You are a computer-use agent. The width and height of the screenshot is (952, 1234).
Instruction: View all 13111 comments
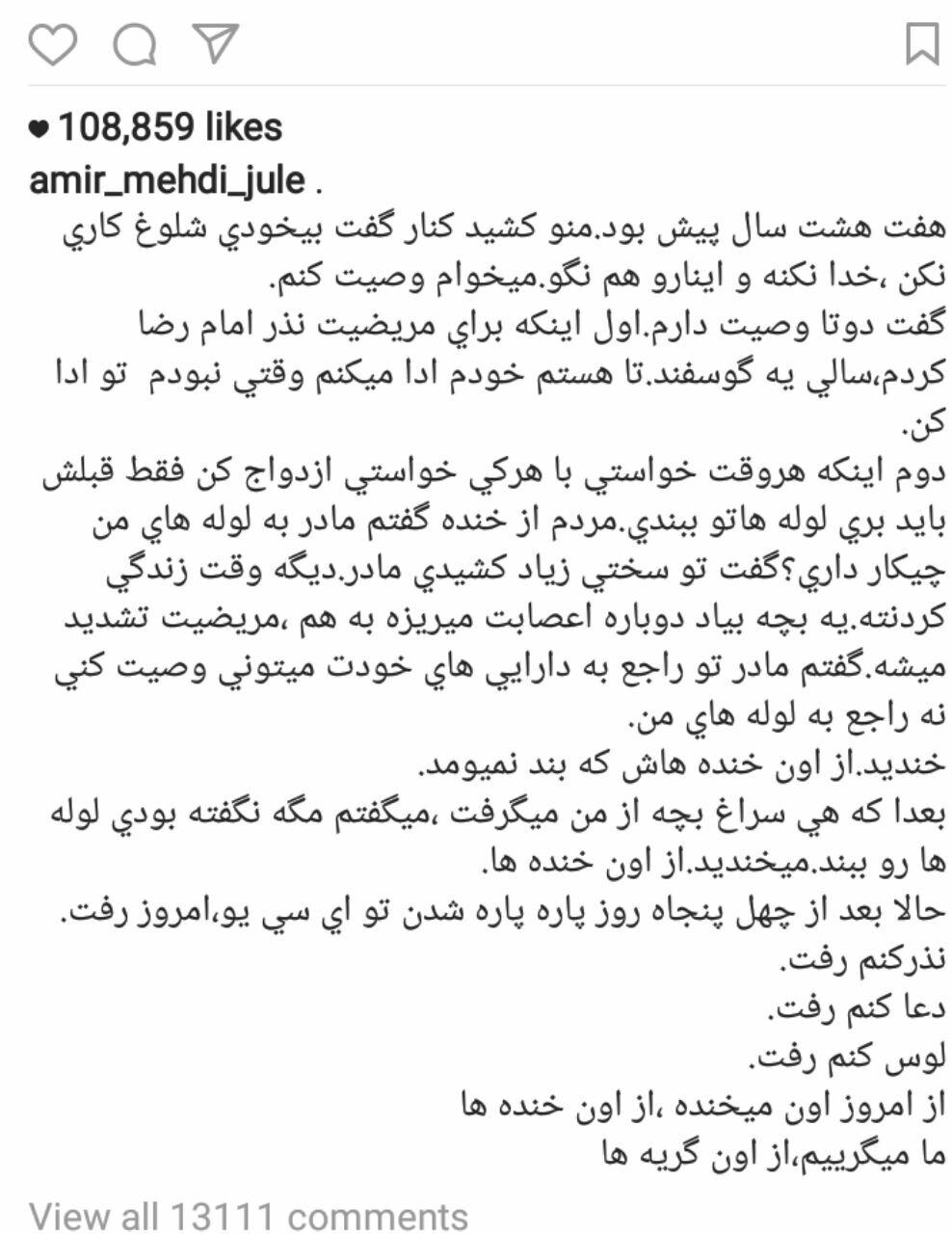tap(249, 1215)
